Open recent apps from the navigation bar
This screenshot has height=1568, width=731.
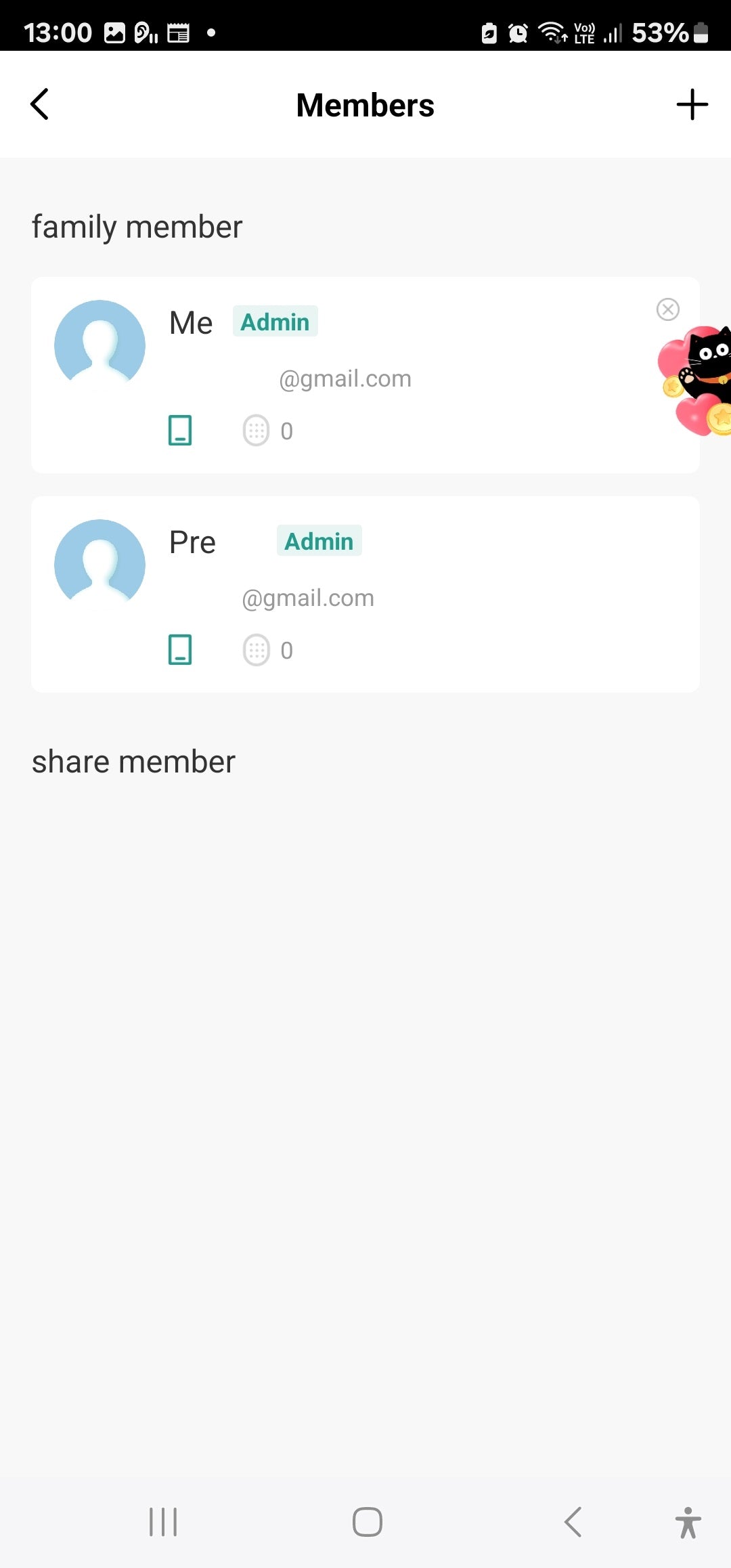(x=163, y=1522)
